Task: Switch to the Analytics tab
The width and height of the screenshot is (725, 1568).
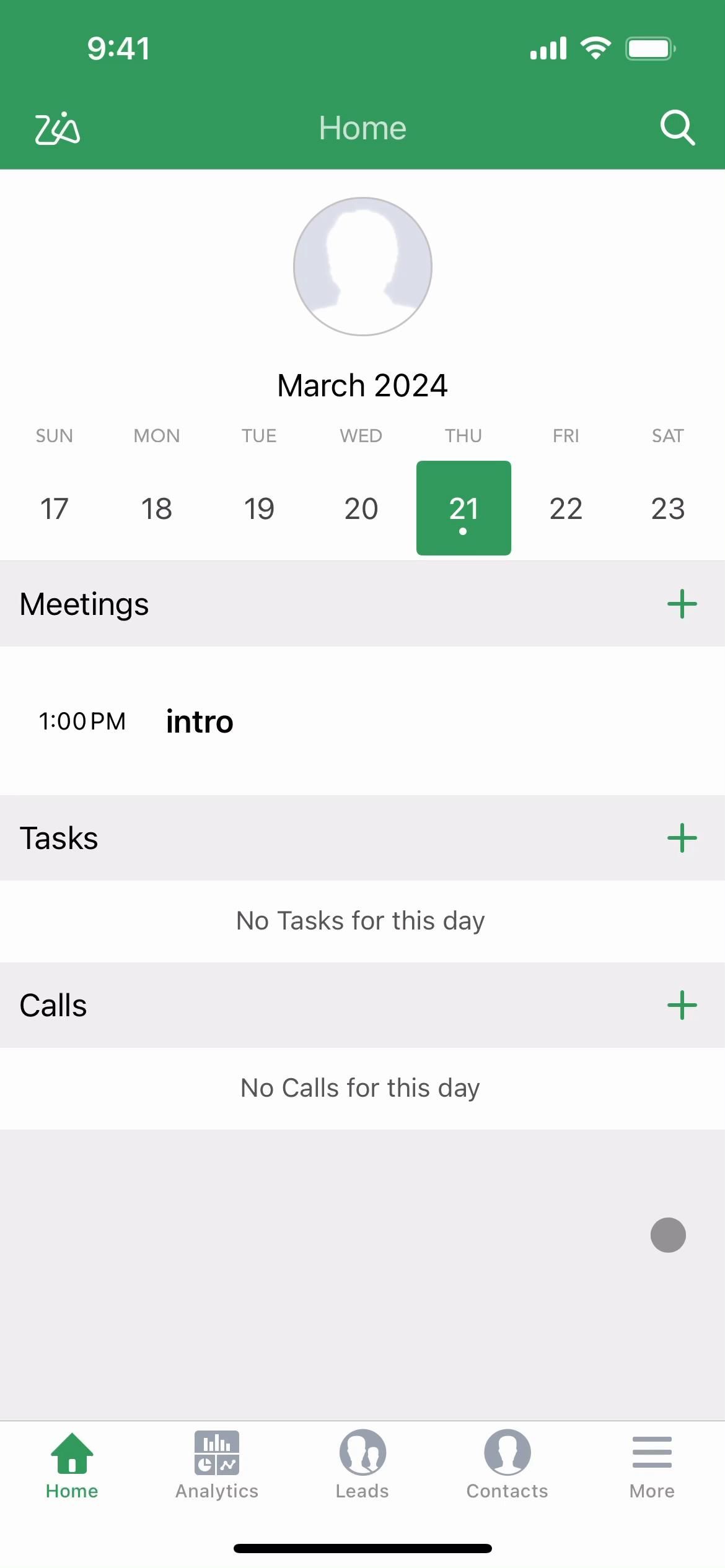Action: click(217, 1465)
